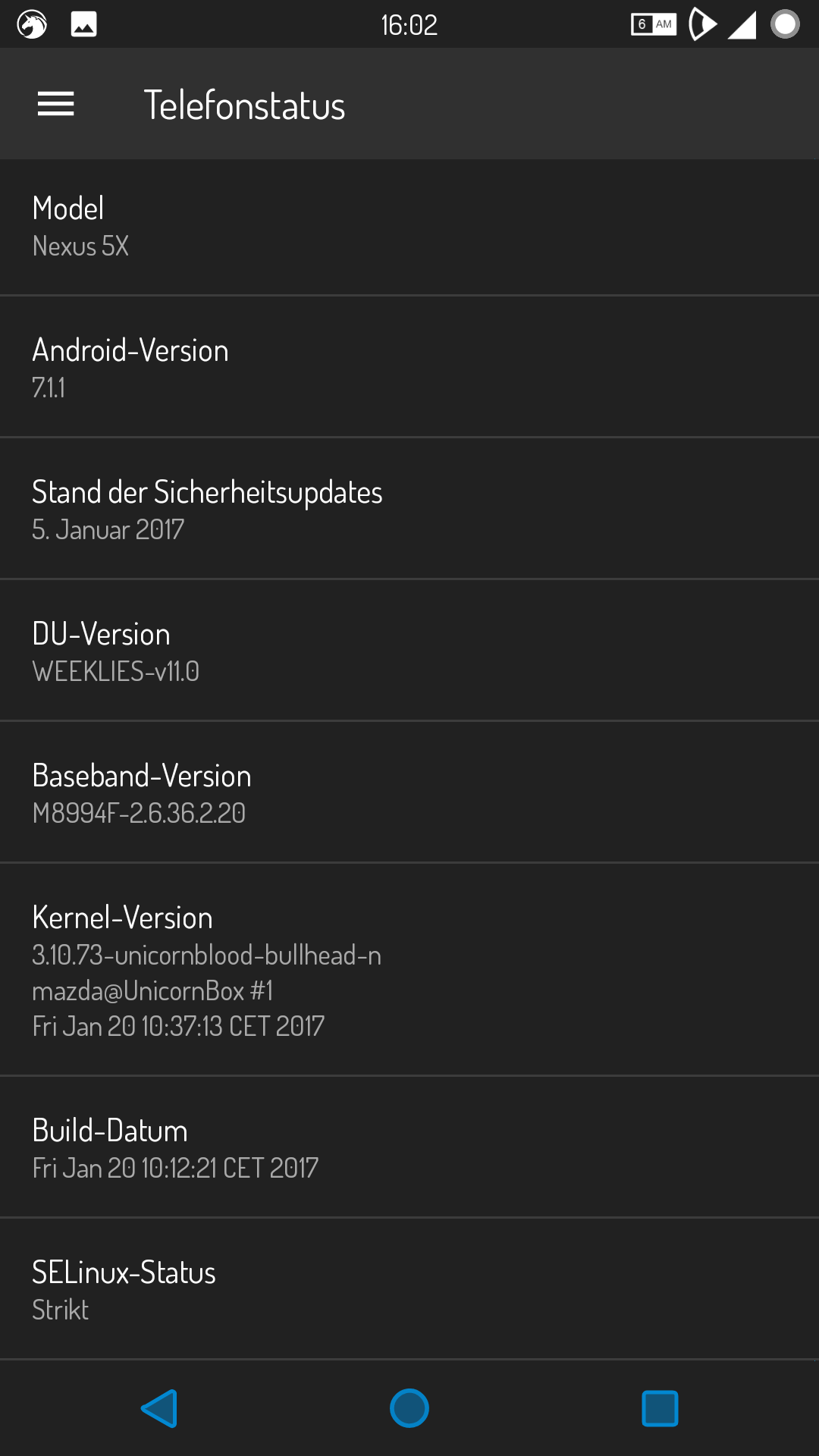819x1456 pixels.
Task: Tap the Android-Version 7.1.1 row
Action: pyautogui.click(x=409, y=368)
